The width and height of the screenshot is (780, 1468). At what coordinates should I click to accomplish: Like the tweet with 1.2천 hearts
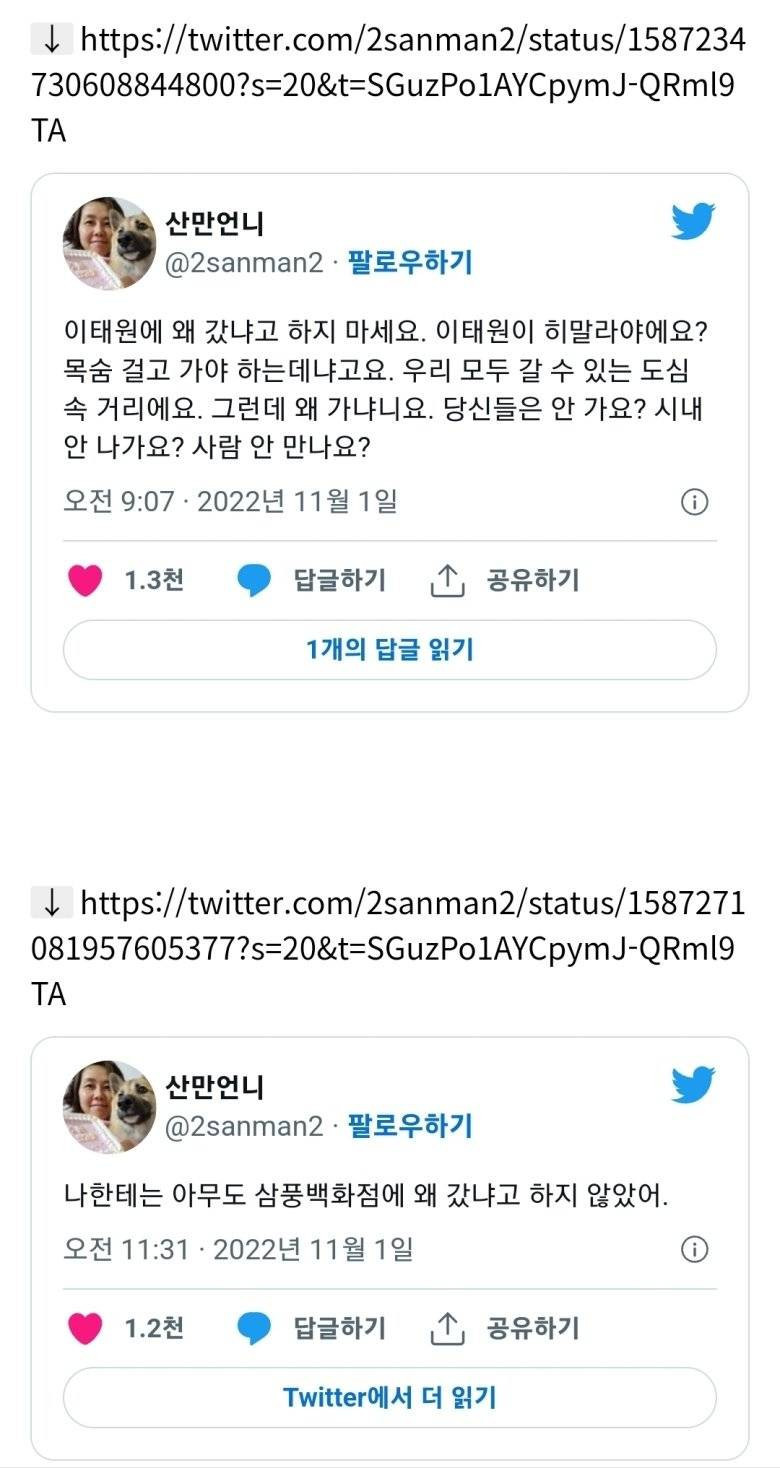pos(86,1328)
